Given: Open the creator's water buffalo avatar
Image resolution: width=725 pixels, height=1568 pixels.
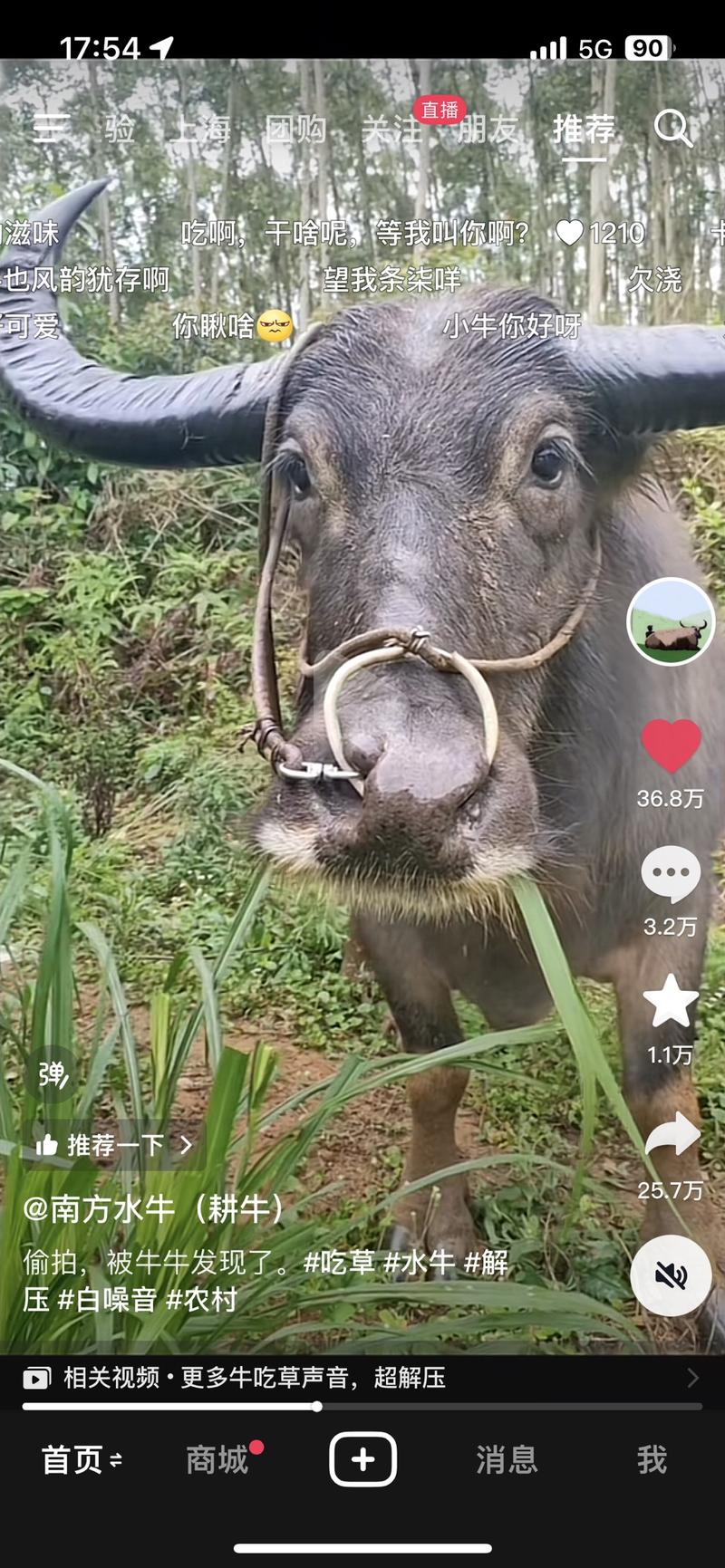Looking at the screenshot, I should pyautogui.click(x=671, y=621).
